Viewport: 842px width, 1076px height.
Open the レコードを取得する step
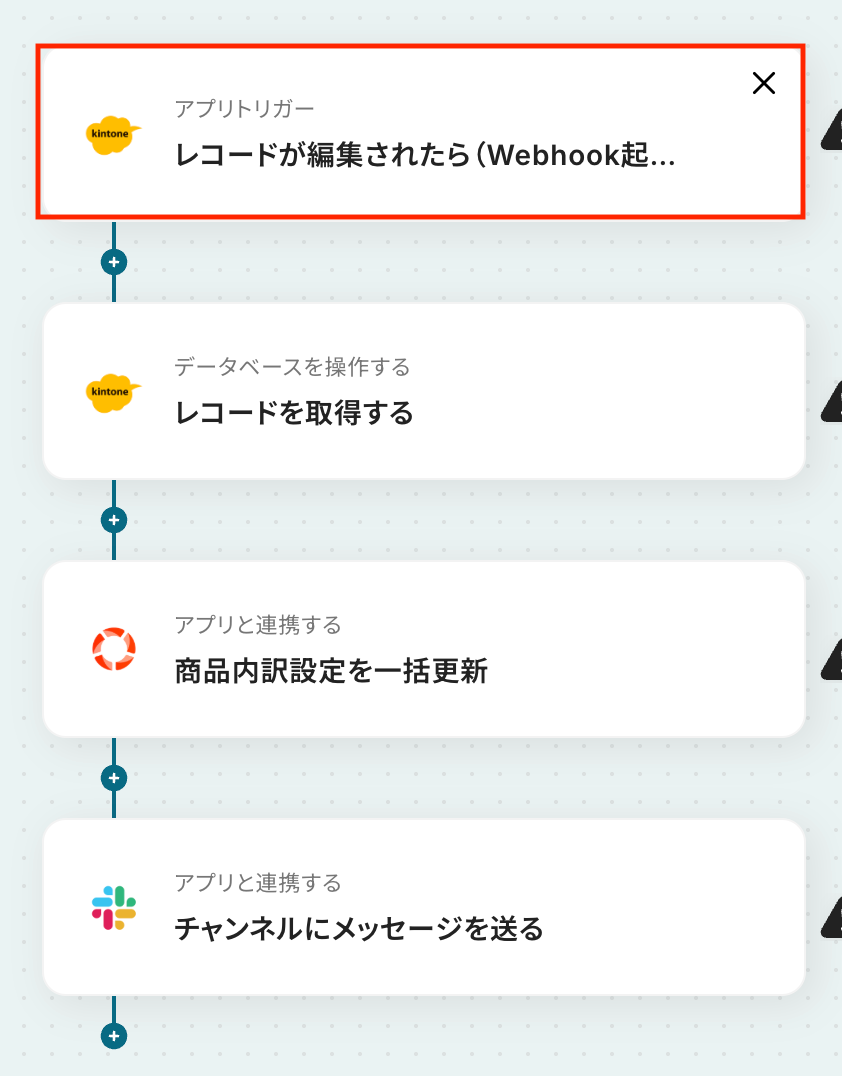tap(423, 391)
